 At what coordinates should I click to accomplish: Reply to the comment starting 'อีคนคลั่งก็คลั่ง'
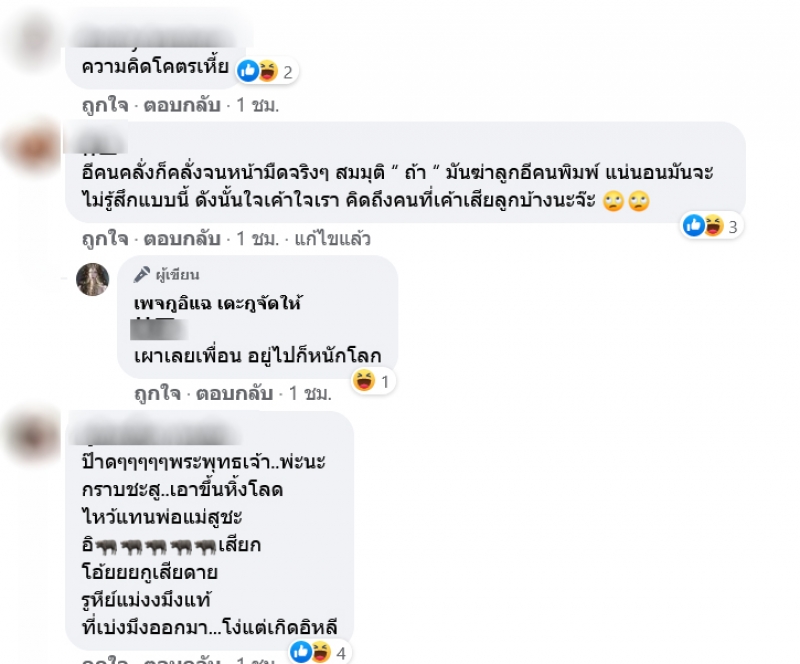tap(181, 239)
